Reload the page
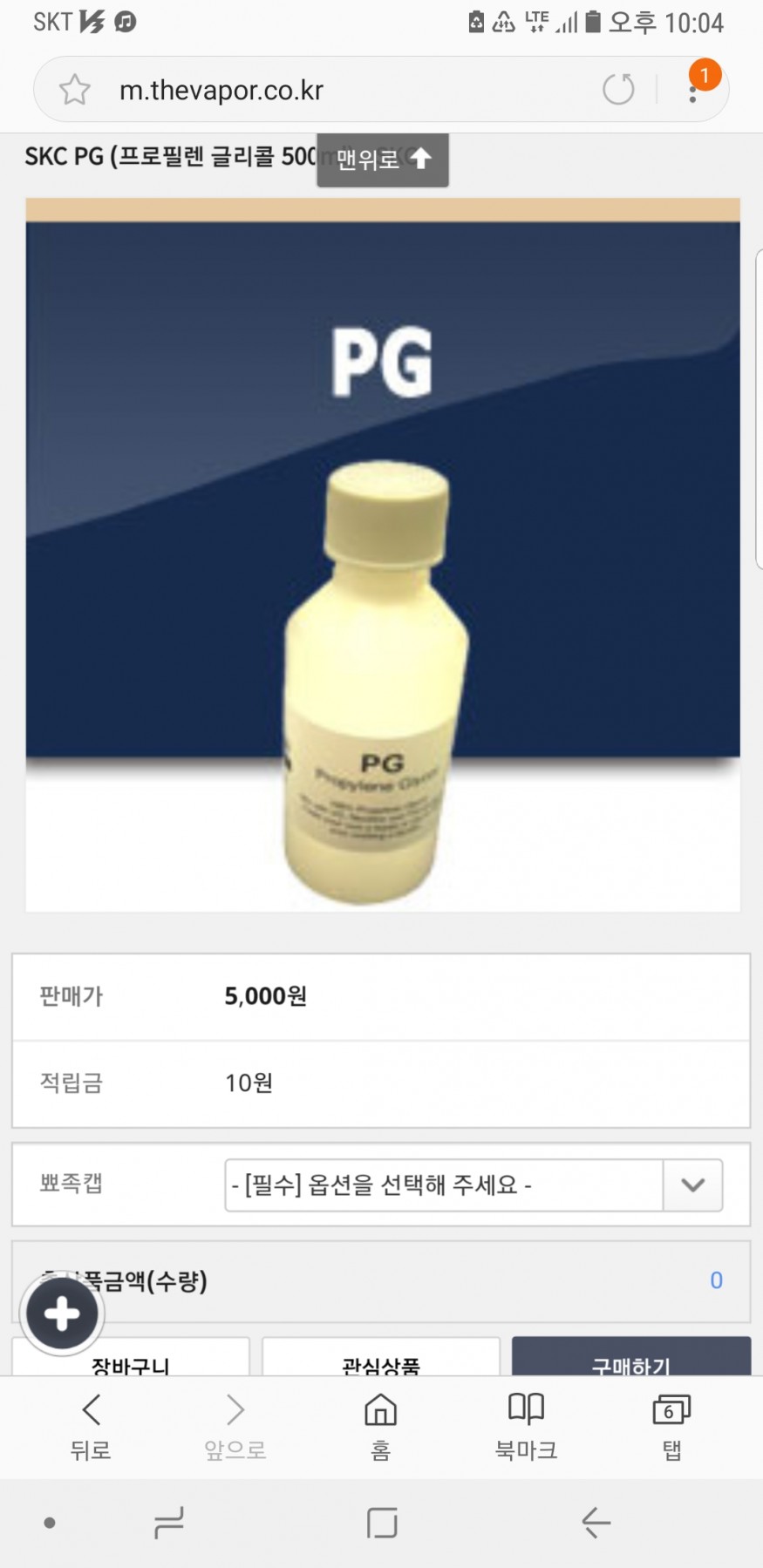The image size is (763, 1568). (618, 89)
